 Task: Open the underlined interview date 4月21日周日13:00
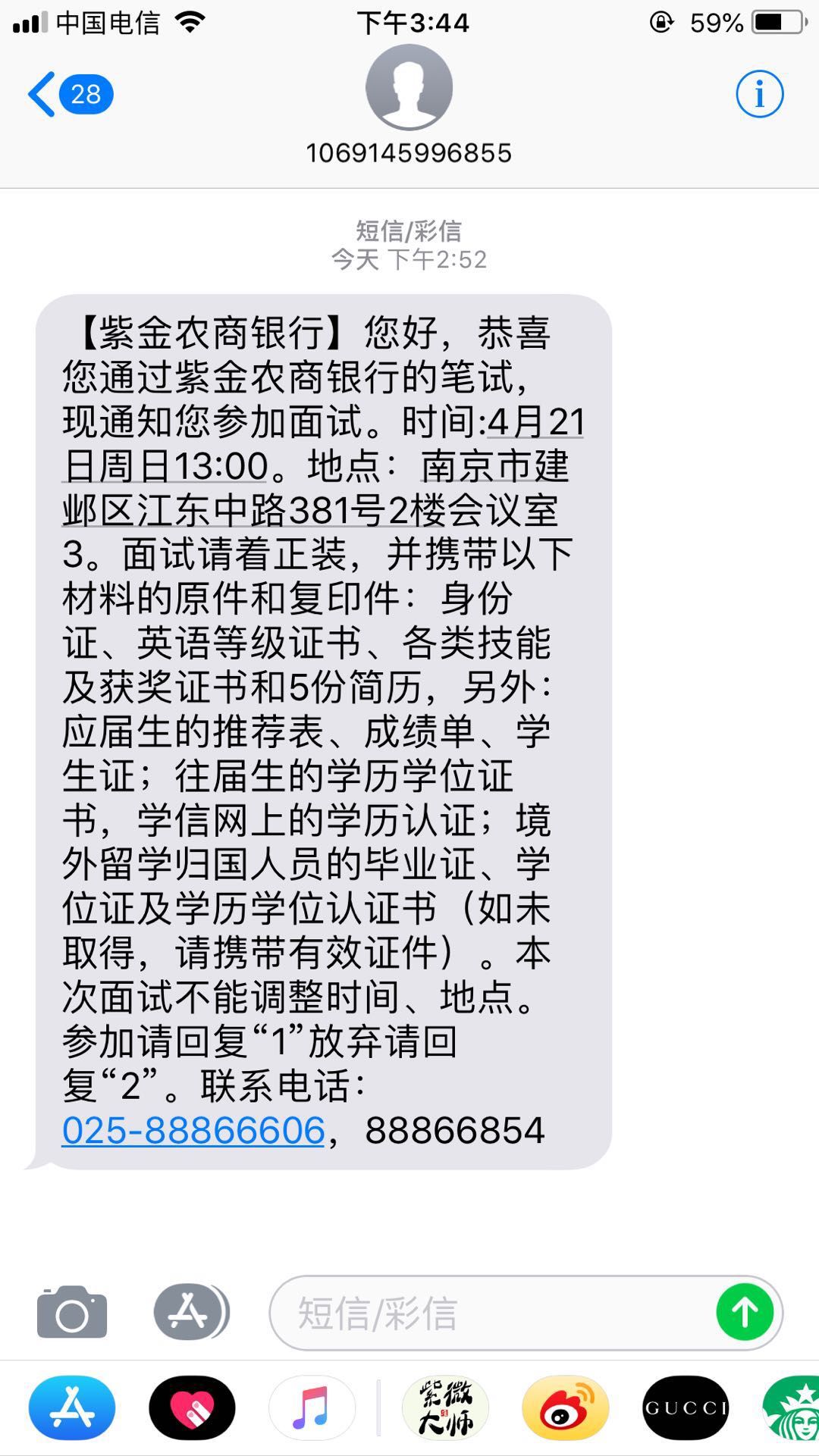tap(167, 465)
